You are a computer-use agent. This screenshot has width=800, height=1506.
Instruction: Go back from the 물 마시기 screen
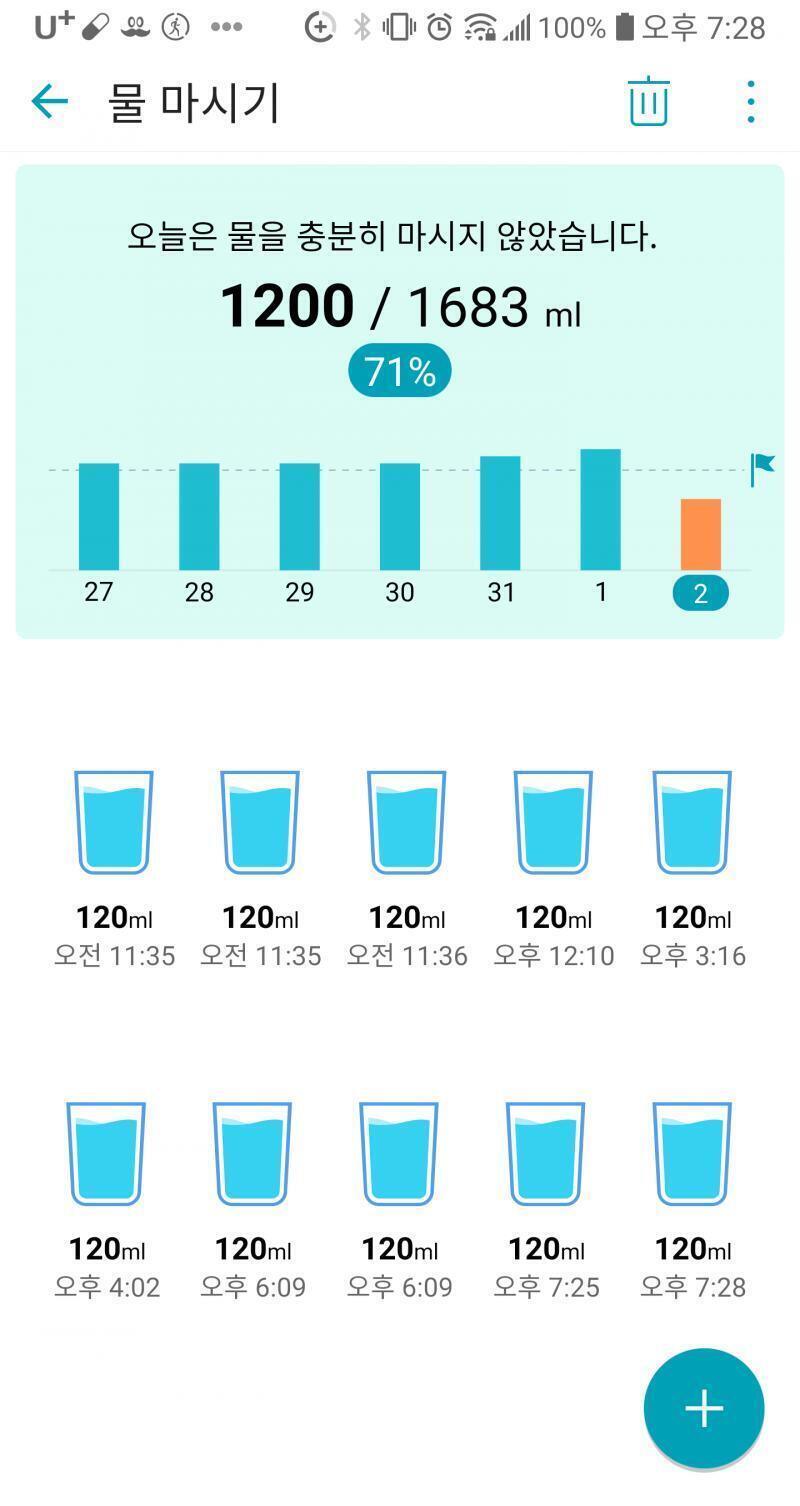point(49,101)
